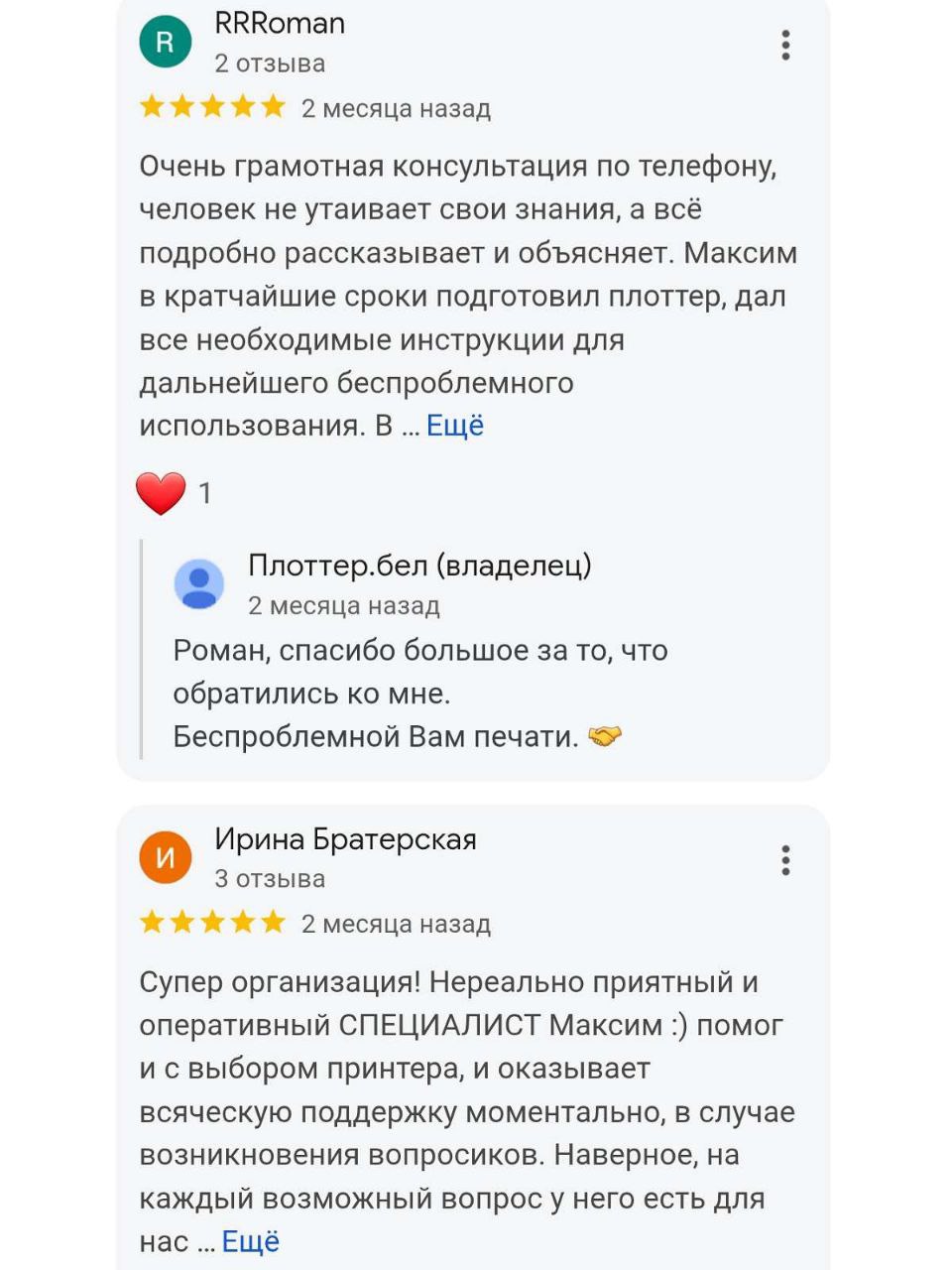Screen dimensions: 952x1270
Task: Tap the heart reaction under RRRoman's review
Action: 161,493
